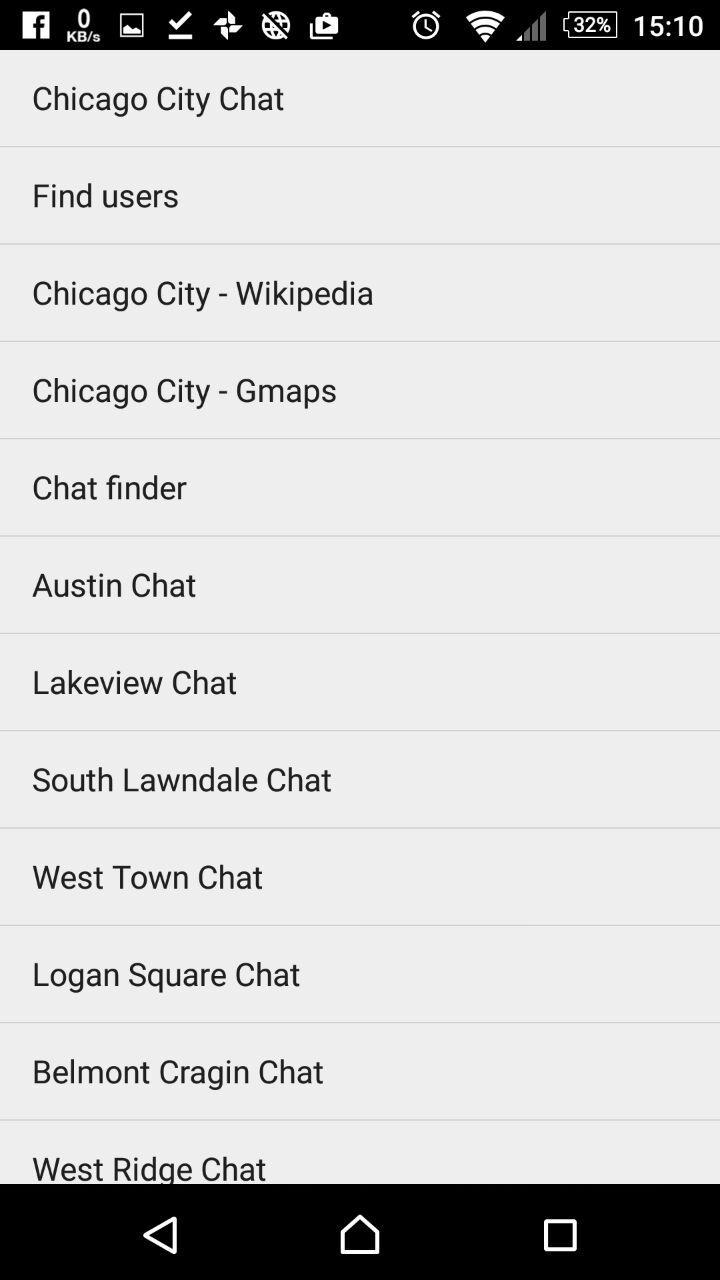720x1280 pixels.
Task: Open Chicago City Chat
Action: (x=360, y=98)
